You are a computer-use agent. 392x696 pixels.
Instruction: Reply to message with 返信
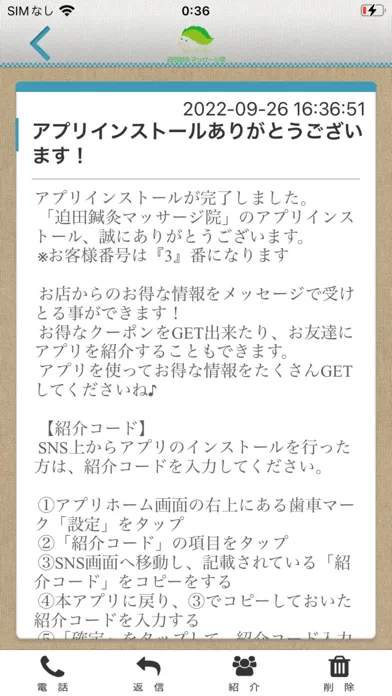click(148, 673)
